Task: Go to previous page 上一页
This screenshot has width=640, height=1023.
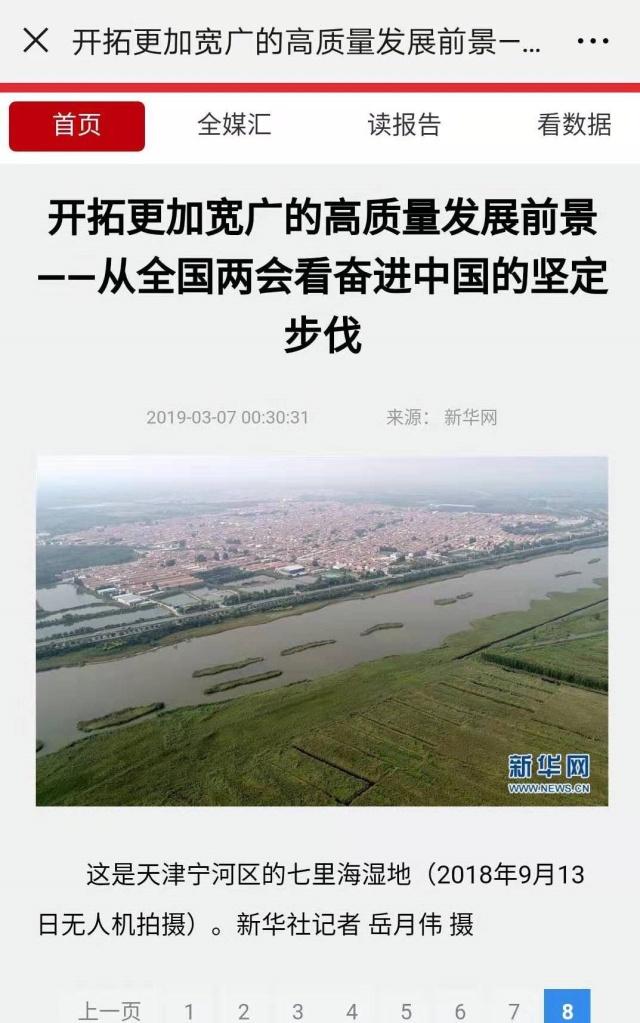Action: pos(110,1009)
